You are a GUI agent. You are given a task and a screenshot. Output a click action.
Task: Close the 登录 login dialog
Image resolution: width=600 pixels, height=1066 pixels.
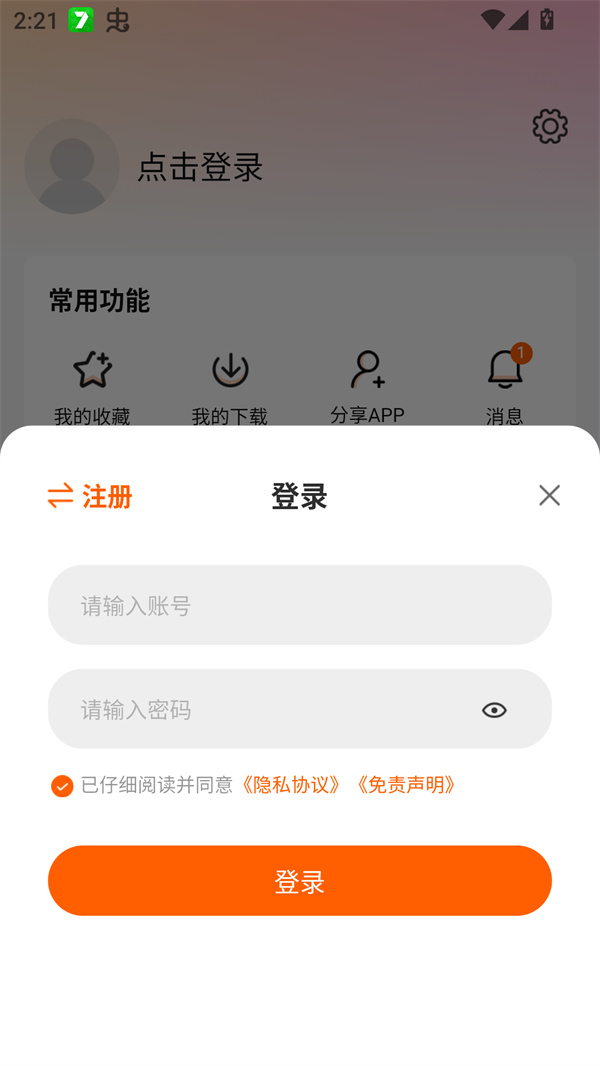pyautogui.click(x=549, y=495)
